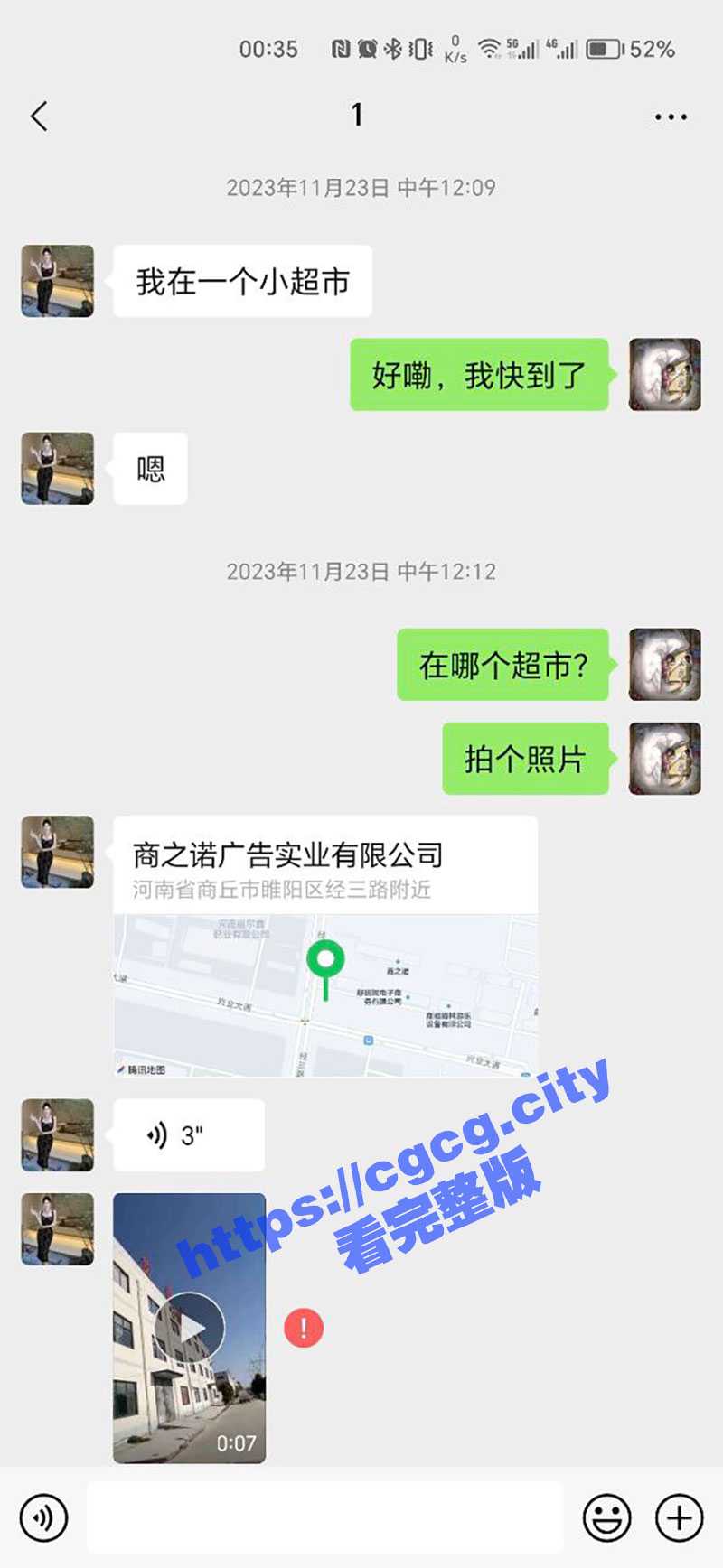Viewport: 723px width, 1568px height.
Task: Go back from this chat
Action: coord(39,117)
